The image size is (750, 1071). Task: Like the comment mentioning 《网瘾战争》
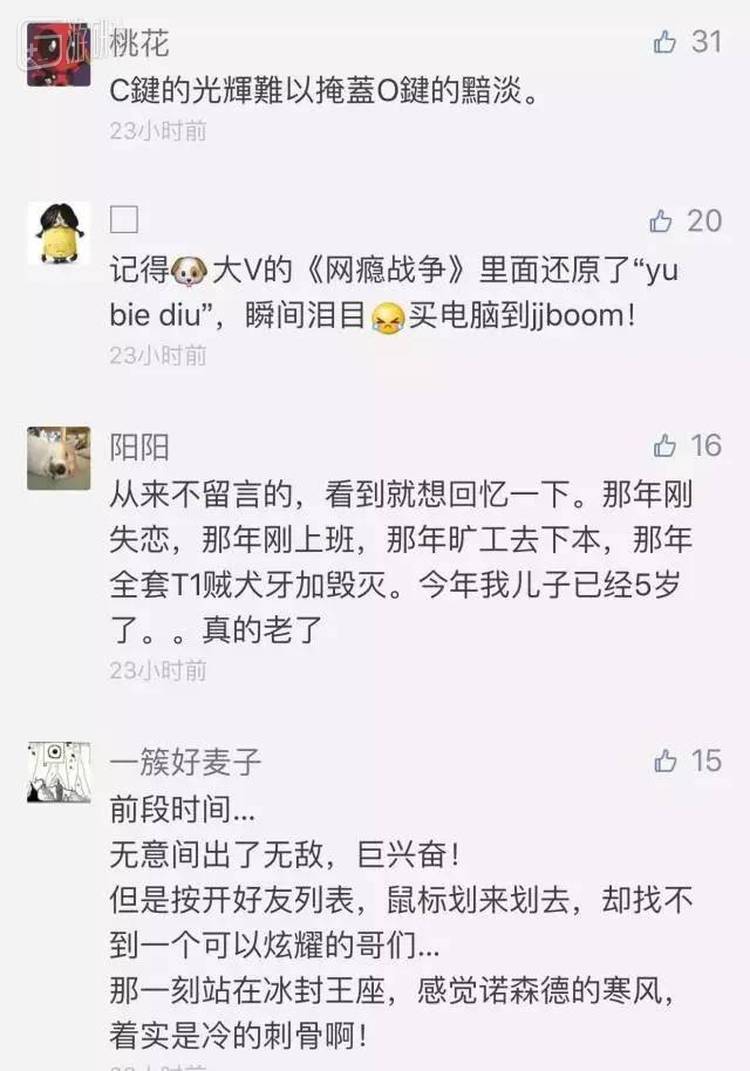click(662, 220)
